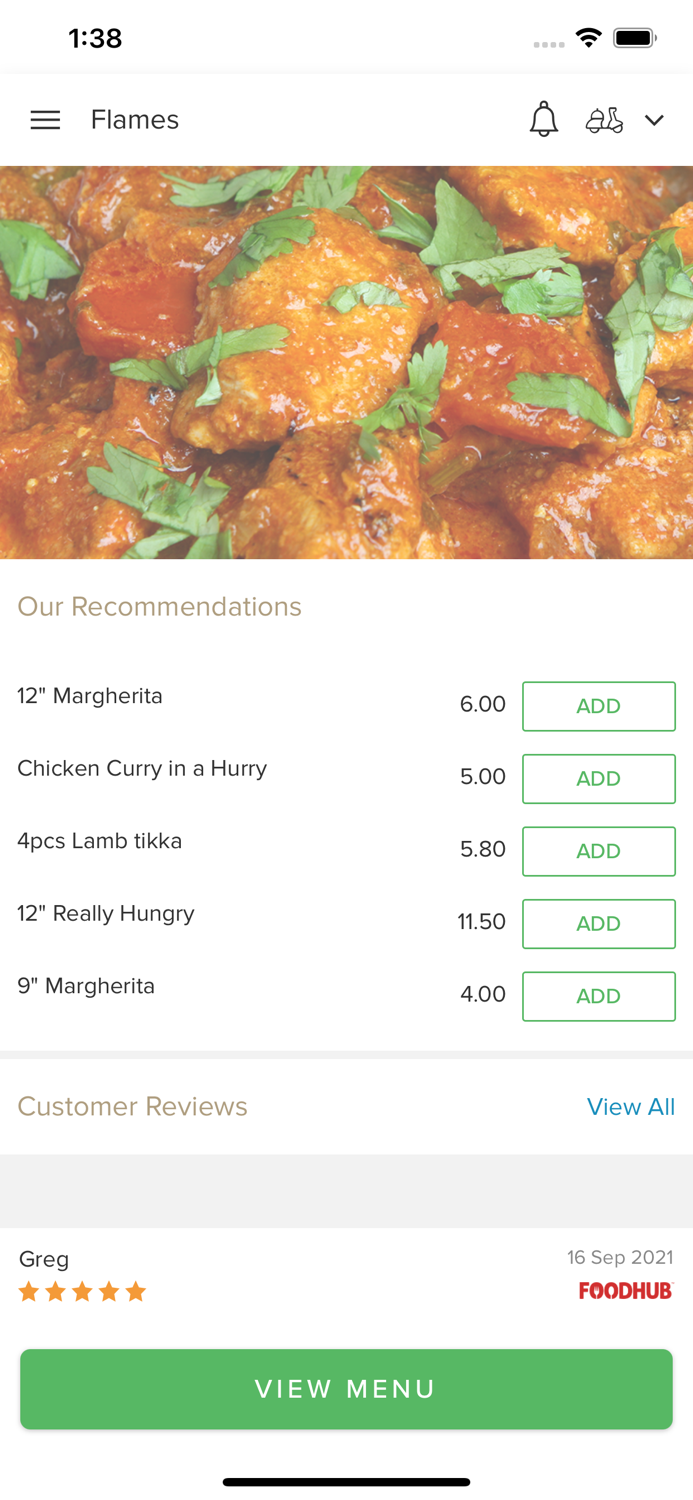Add 12" Really Hungry pizza
The image size is (693, 1500).
[598, 923]
